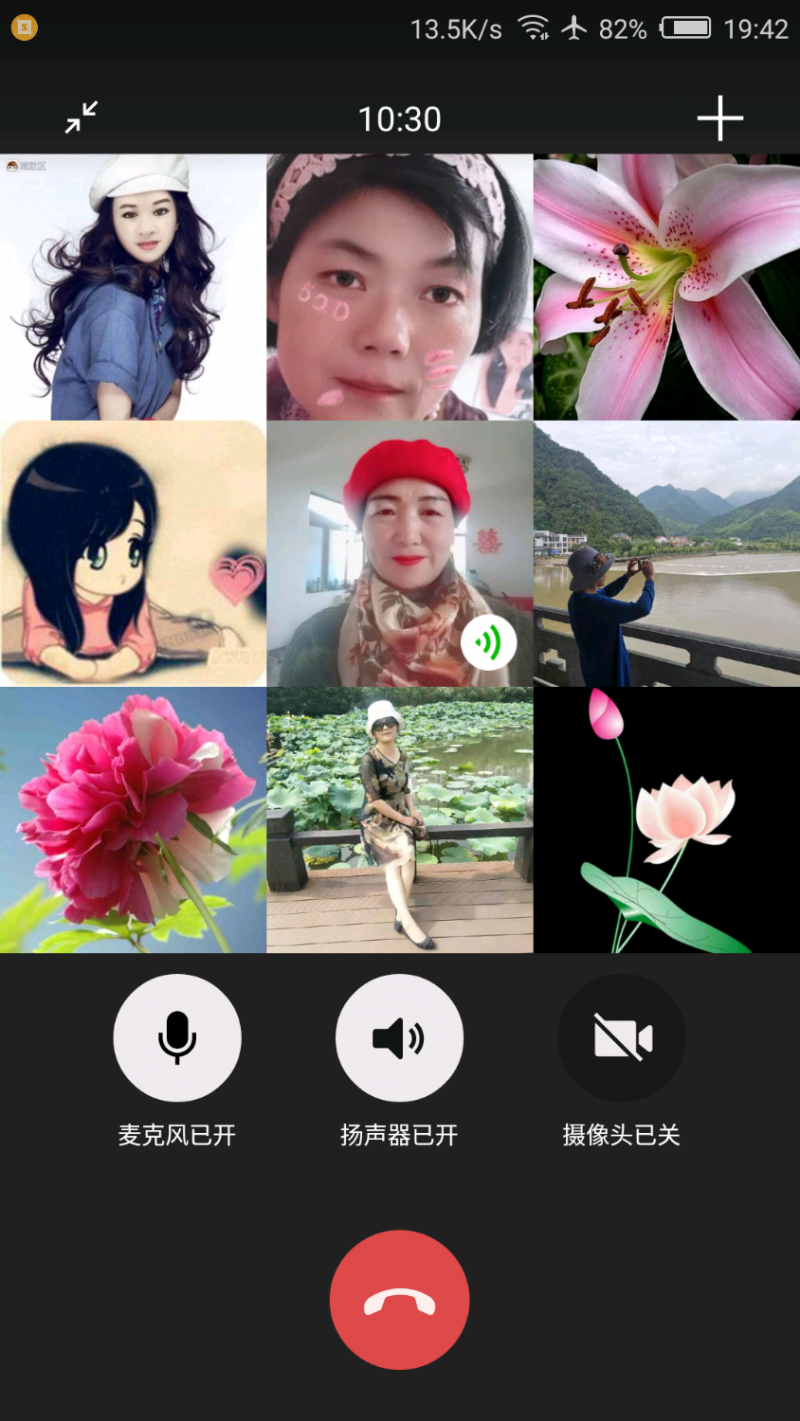800x1421 pixels.
Task: Select the lotus pond participant tile
Action: click(x=399, y=818)
